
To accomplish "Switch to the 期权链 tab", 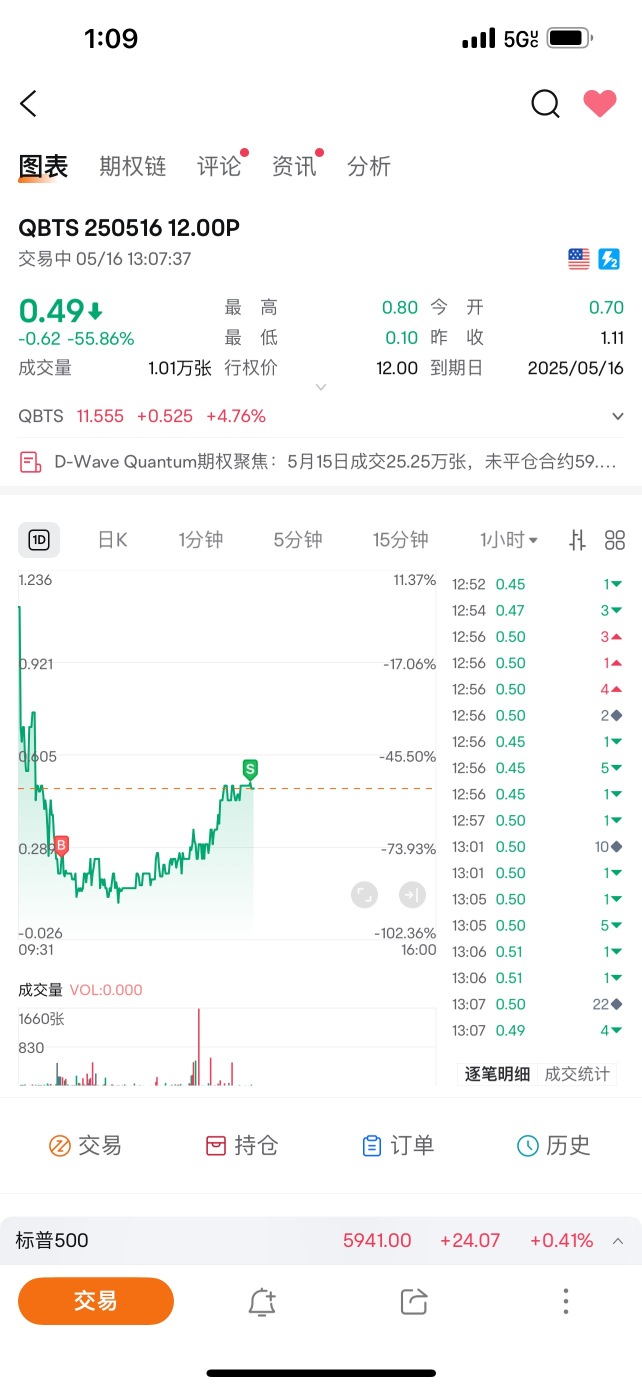I will tap(132, 166).
